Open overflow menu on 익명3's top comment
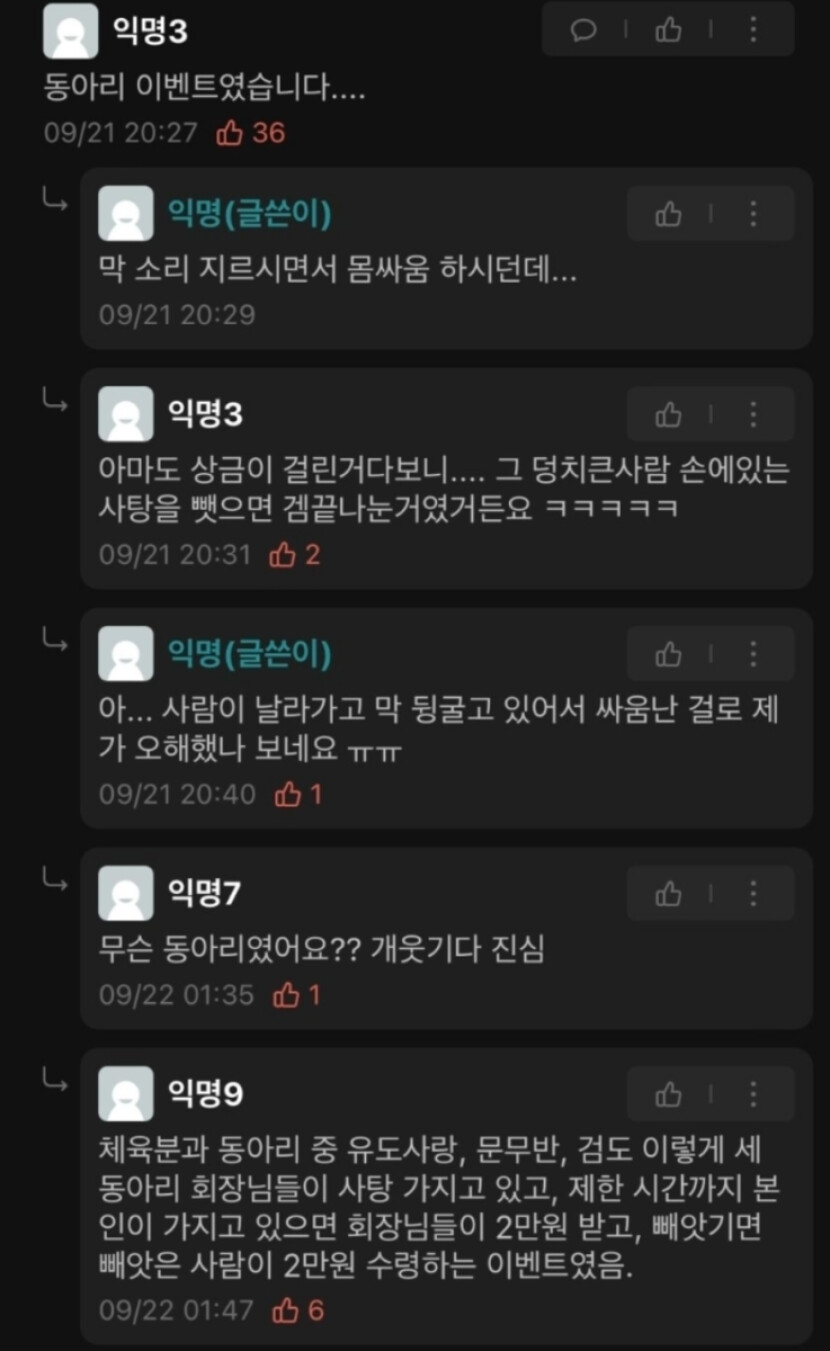The width and height of the screenshot is (830, 1351). click(x=753, y=31)
